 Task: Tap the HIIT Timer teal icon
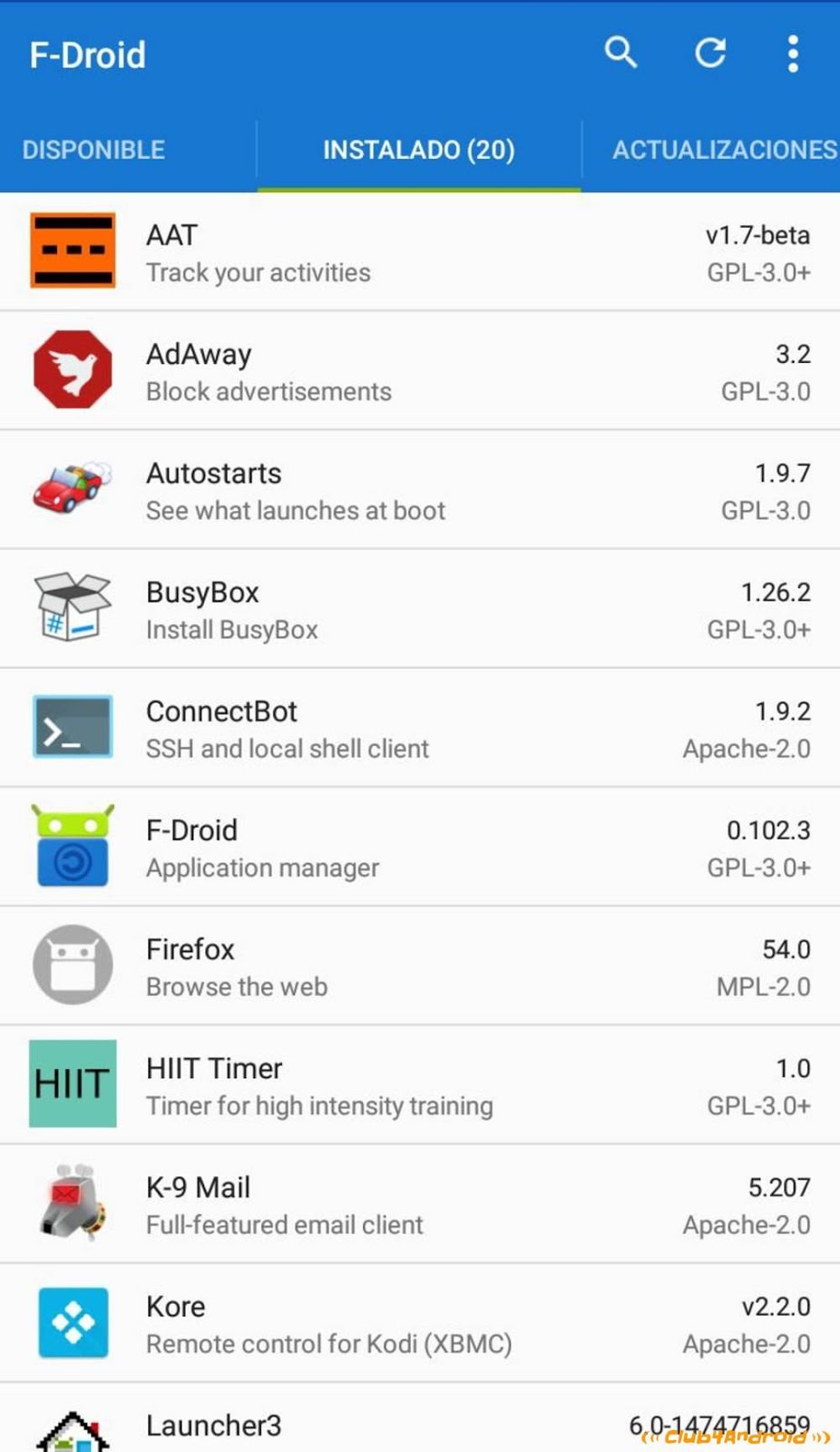point(73,1084)
